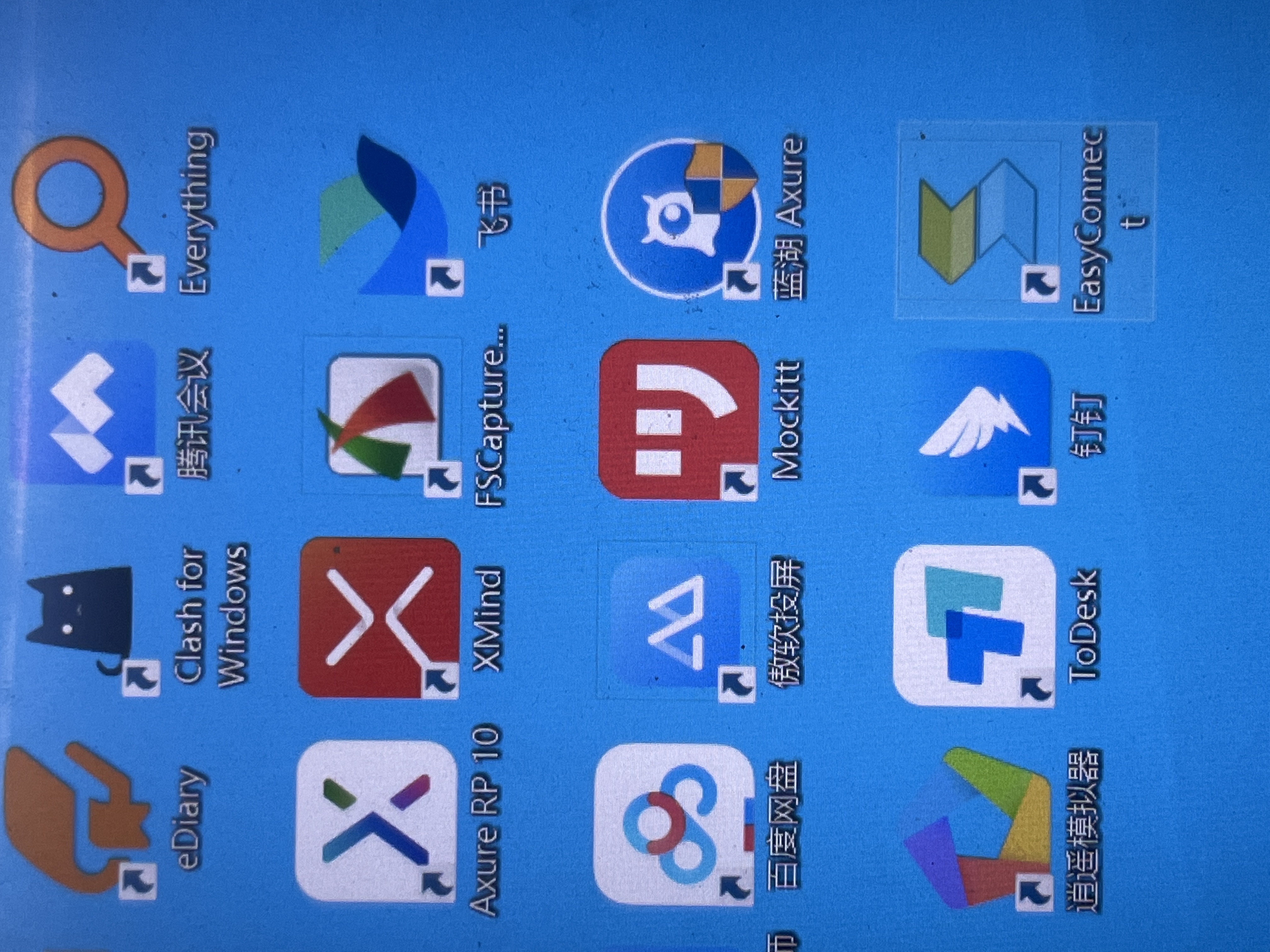Open the Mockitt app
The width and height of the screenshot is (1270, 952).
(x=678, y=419)
